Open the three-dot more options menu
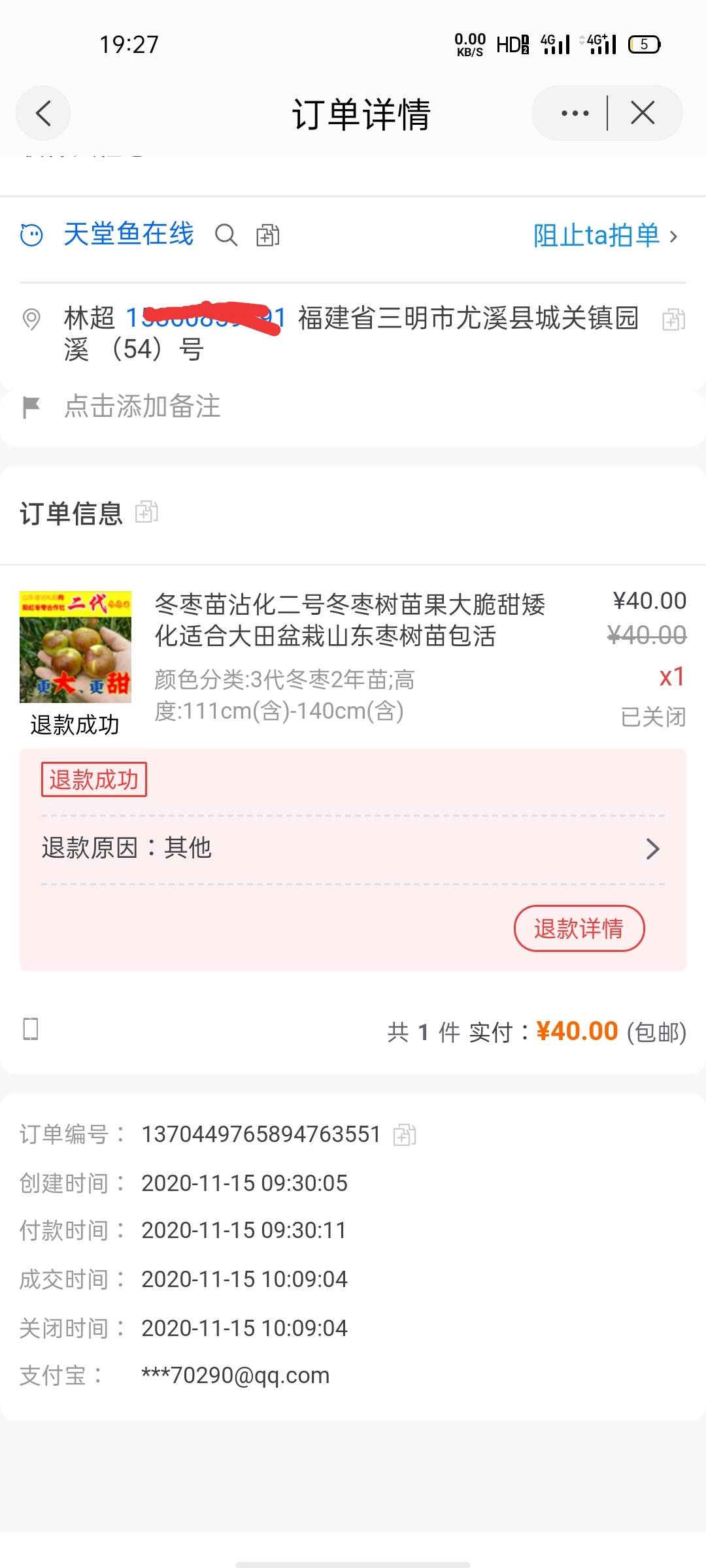 575,113
